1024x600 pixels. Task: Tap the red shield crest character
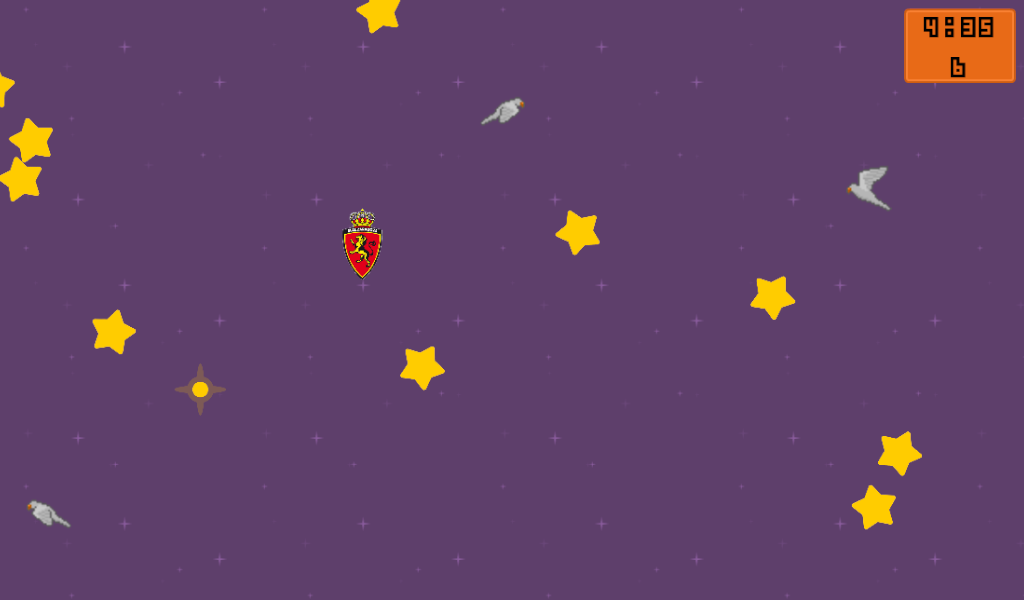click(362, 246)
